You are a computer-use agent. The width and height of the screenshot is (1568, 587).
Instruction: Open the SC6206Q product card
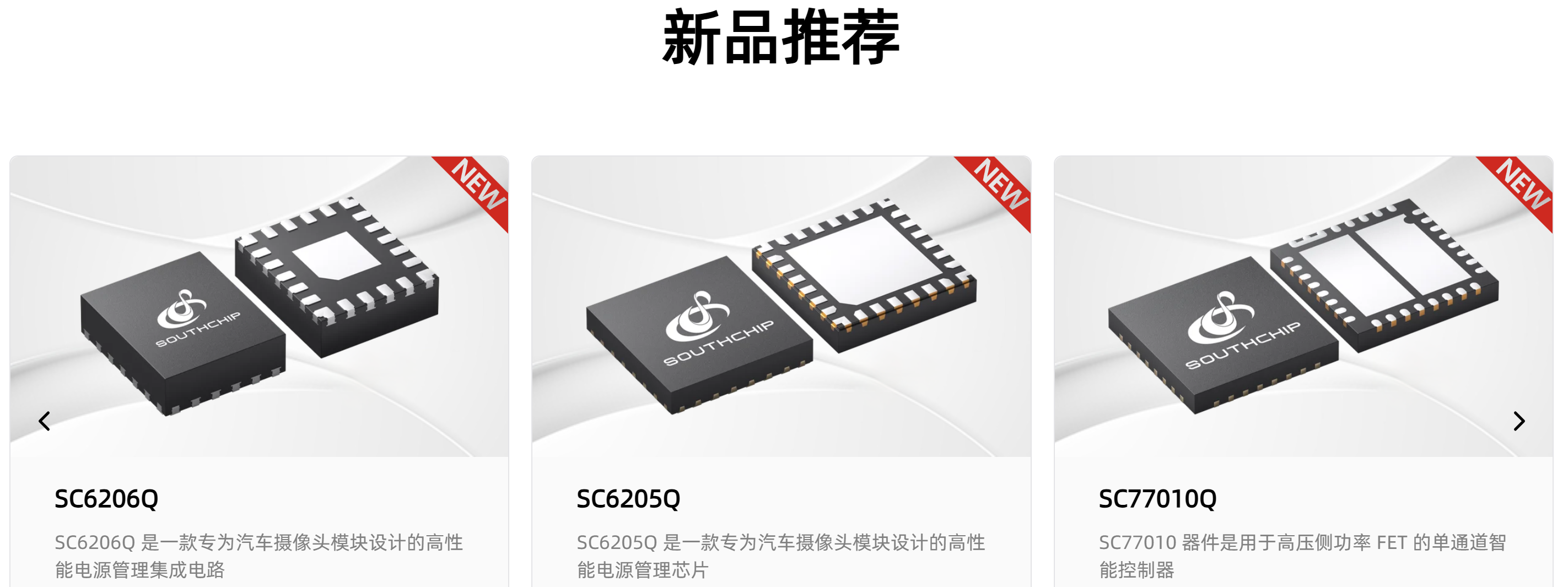click(106, 499)
